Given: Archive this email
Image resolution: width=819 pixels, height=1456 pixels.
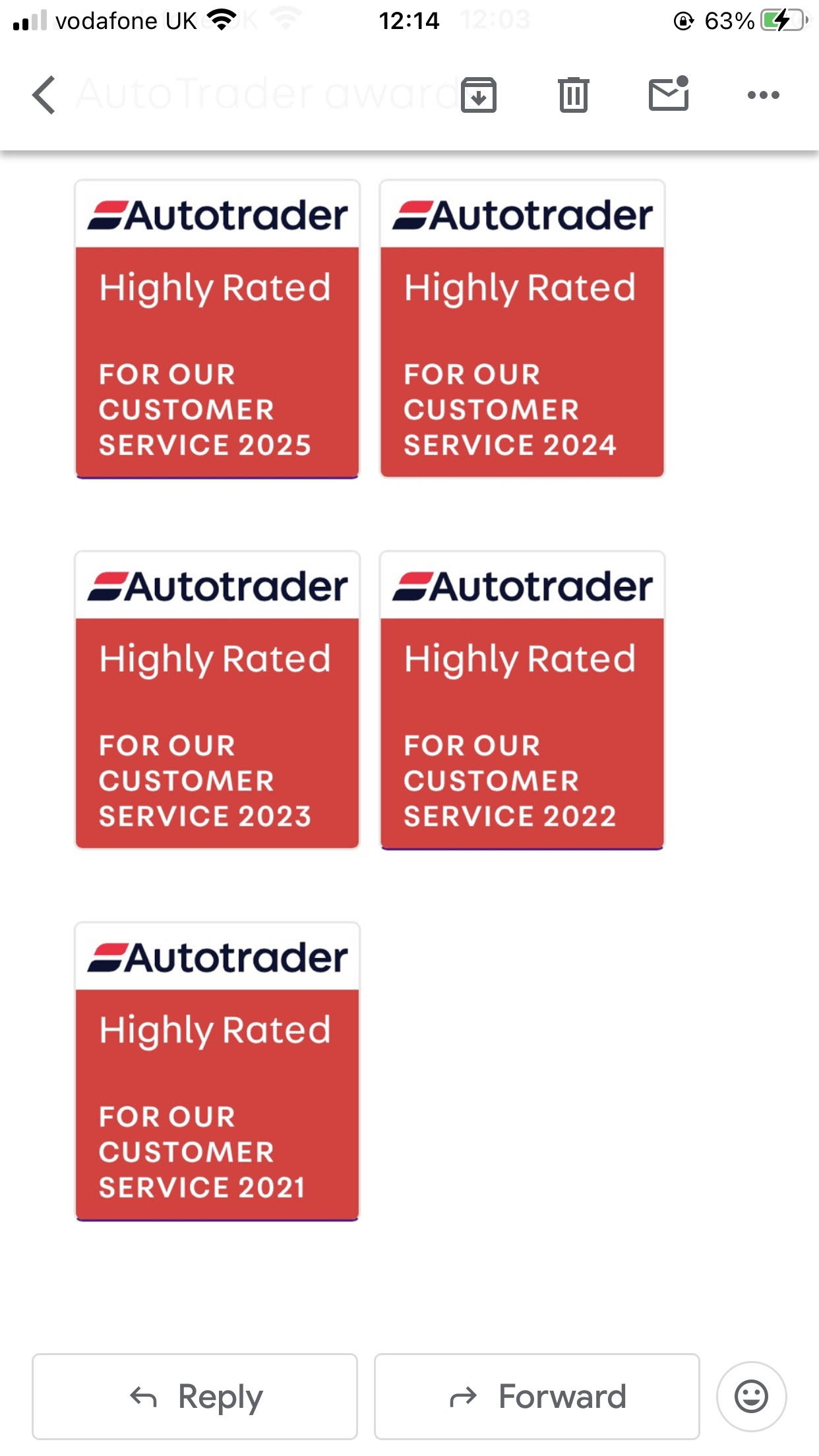Looking at the screenshot, I should pos(479,95).
